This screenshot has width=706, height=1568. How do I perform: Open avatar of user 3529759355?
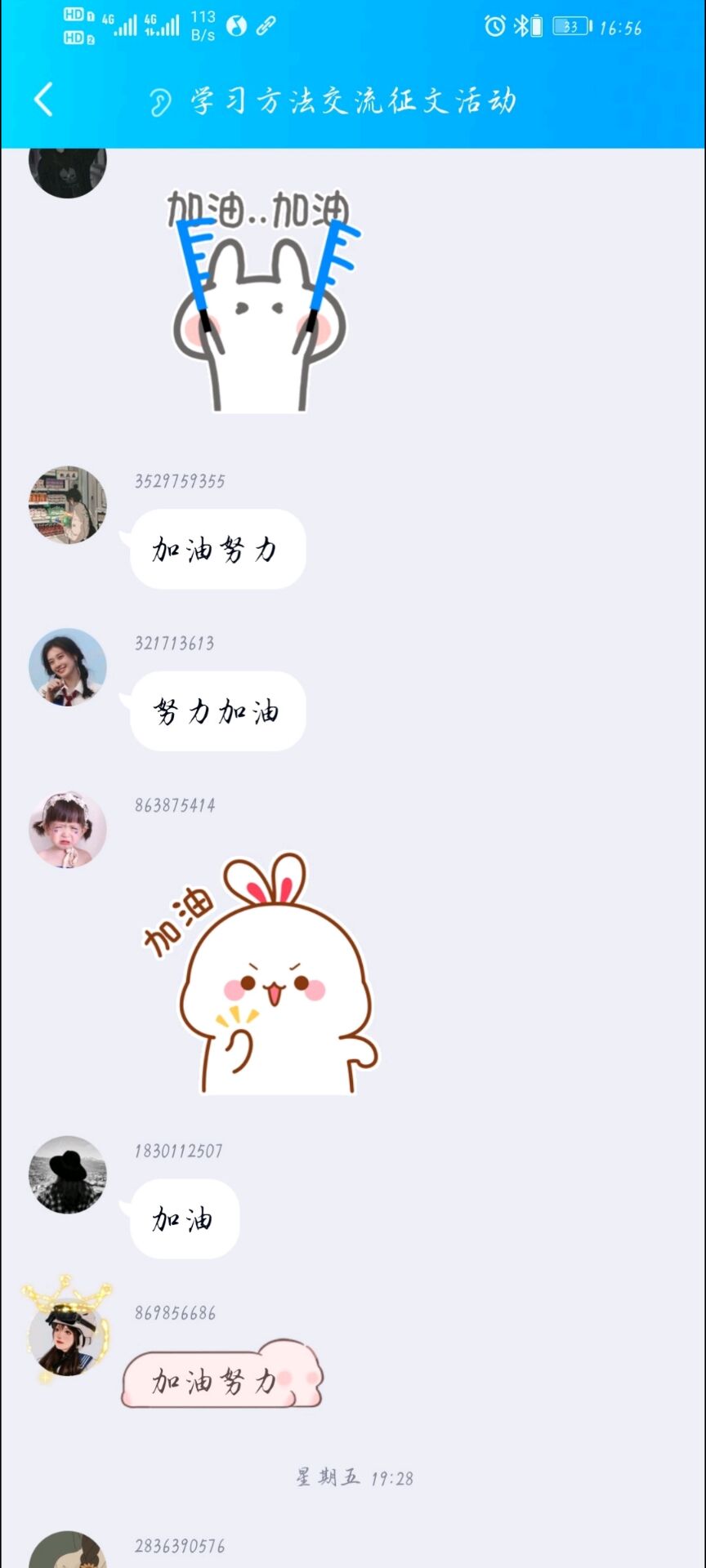tap(68, 505)
